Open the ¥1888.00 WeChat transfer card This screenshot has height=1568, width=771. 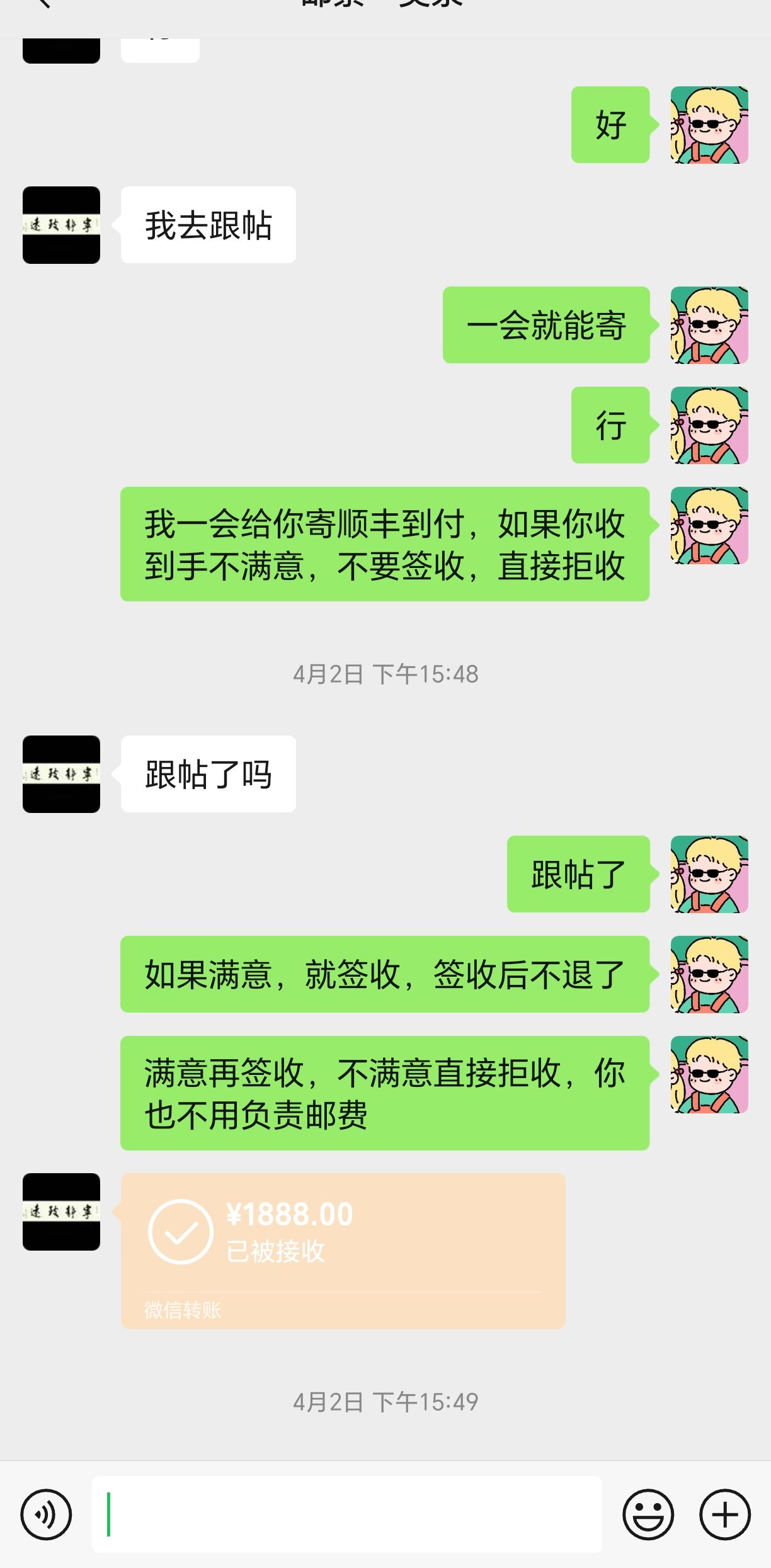click(x=343, y=1251)
